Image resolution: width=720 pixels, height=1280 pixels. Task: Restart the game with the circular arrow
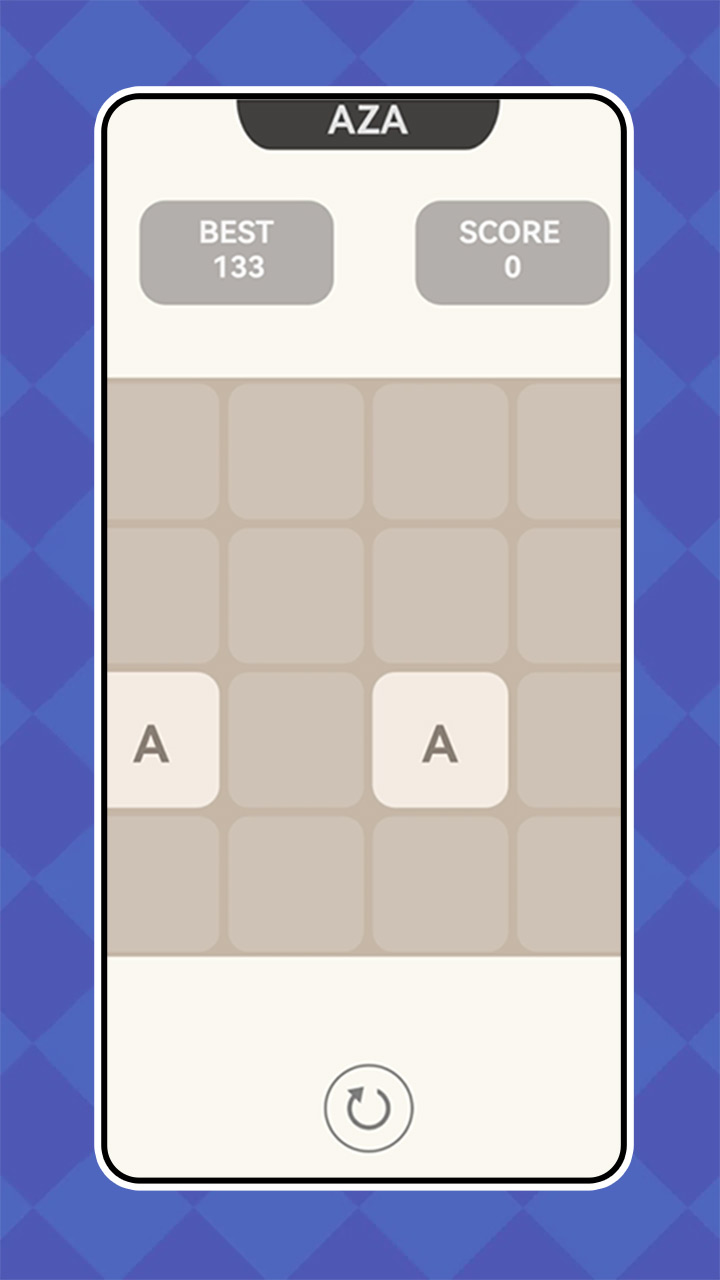[x=368, y=1108]
